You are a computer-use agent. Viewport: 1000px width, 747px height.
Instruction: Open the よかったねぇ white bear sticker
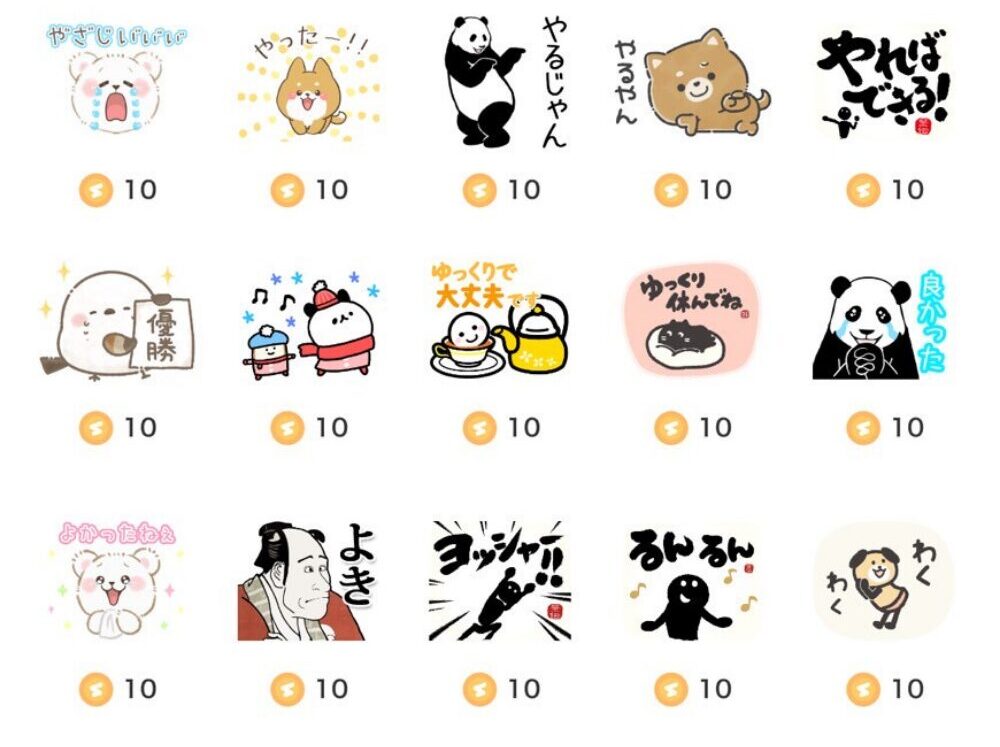tap(115, 580)
